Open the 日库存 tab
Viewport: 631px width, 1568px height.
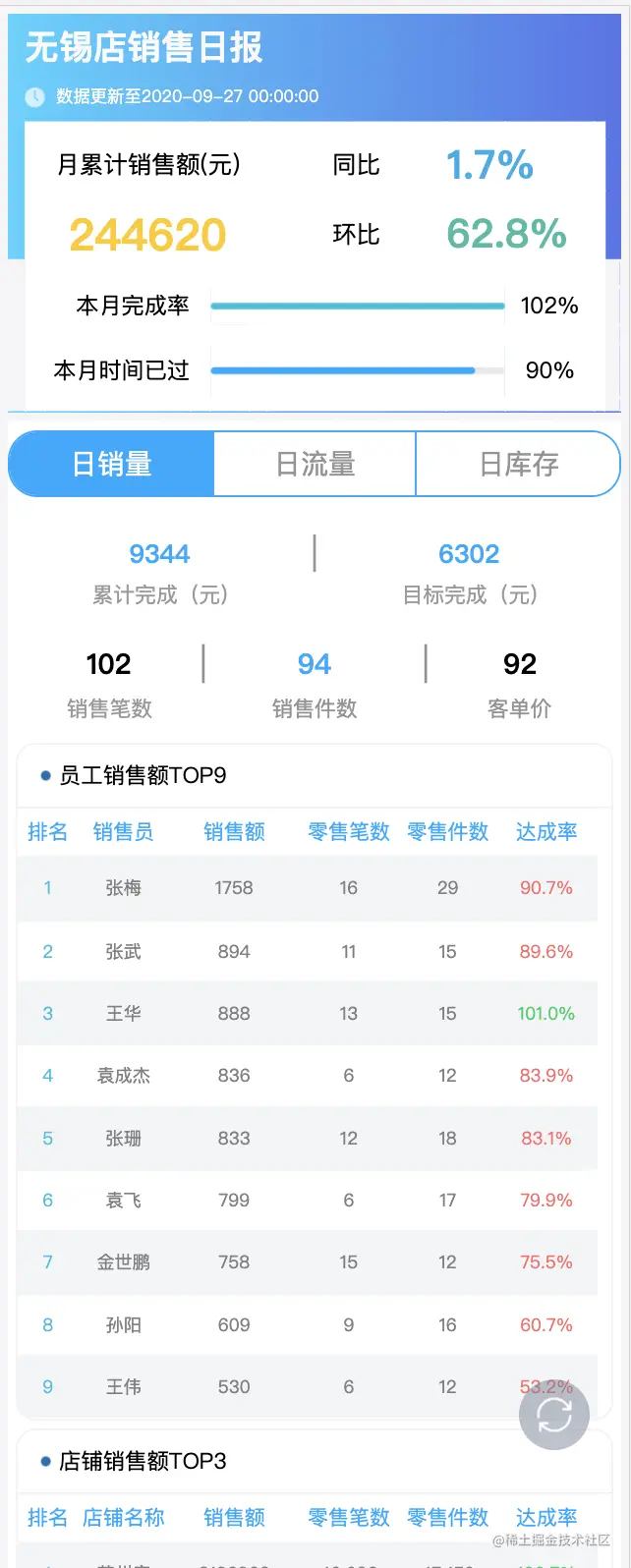pyautogui.click(x=518, y=464)
